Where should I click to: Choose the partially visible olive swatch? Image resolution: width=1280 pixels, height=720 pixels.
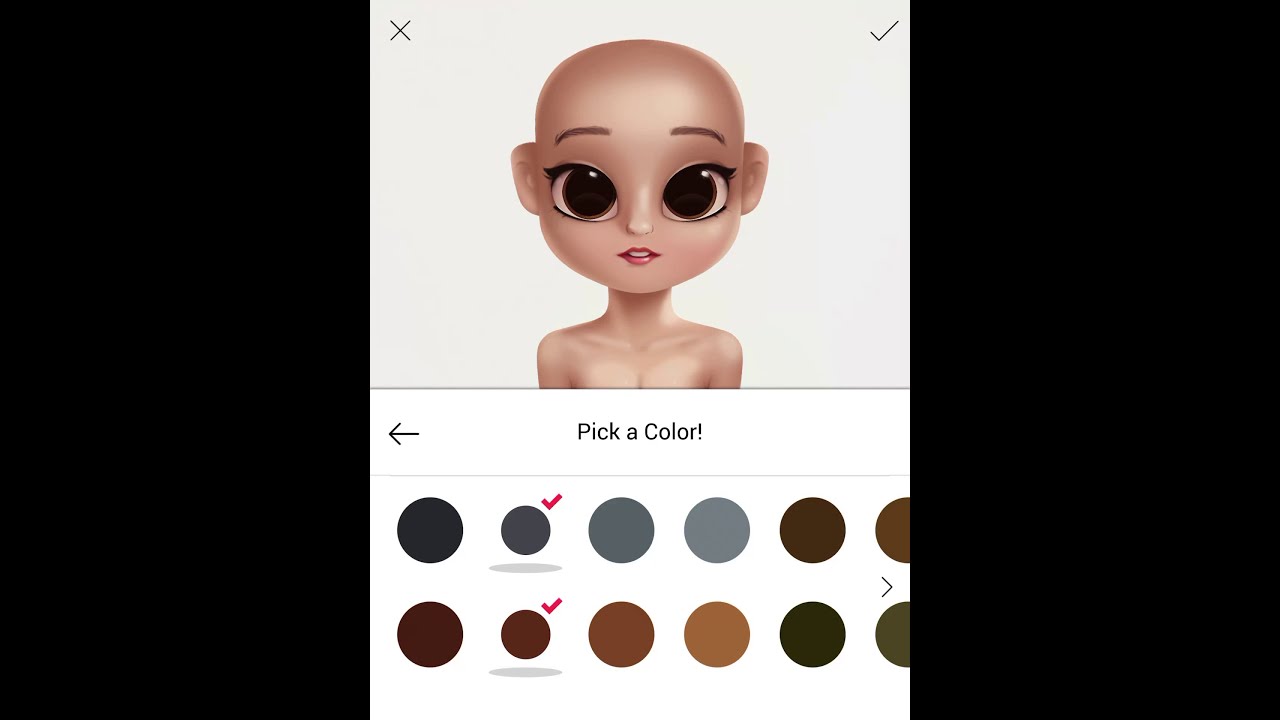pos(894,634)
